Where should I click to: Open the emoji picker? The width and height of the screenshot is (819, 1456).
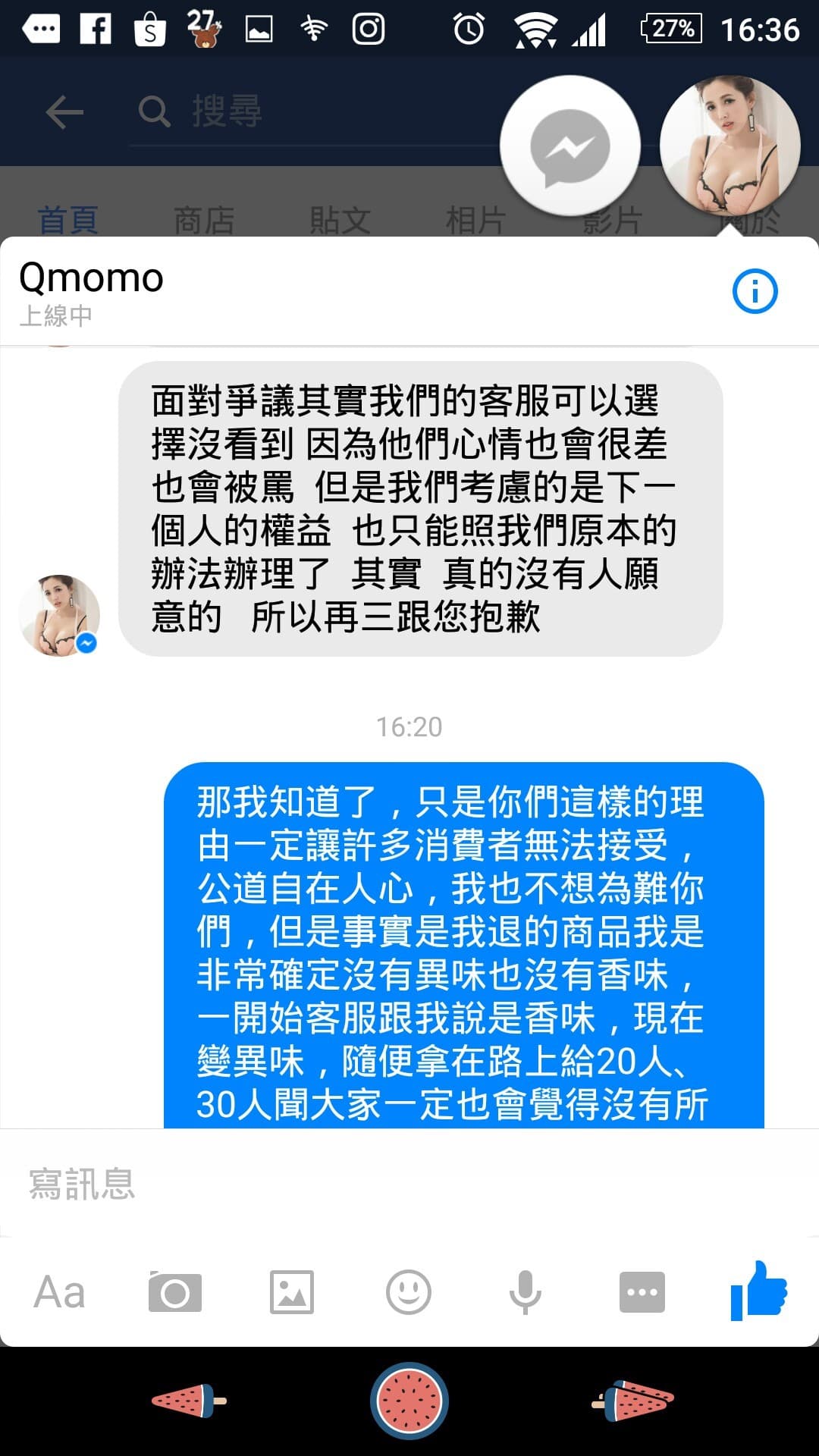(409, 1292)
